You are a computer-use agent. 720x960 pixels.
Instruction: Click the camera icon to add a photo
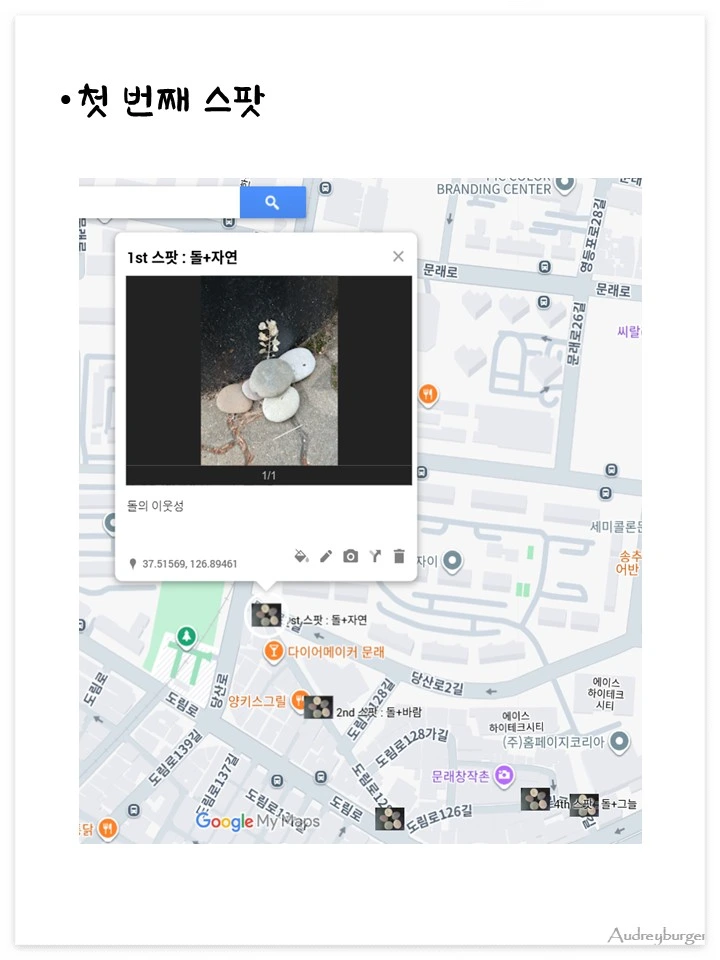point(350,556)
